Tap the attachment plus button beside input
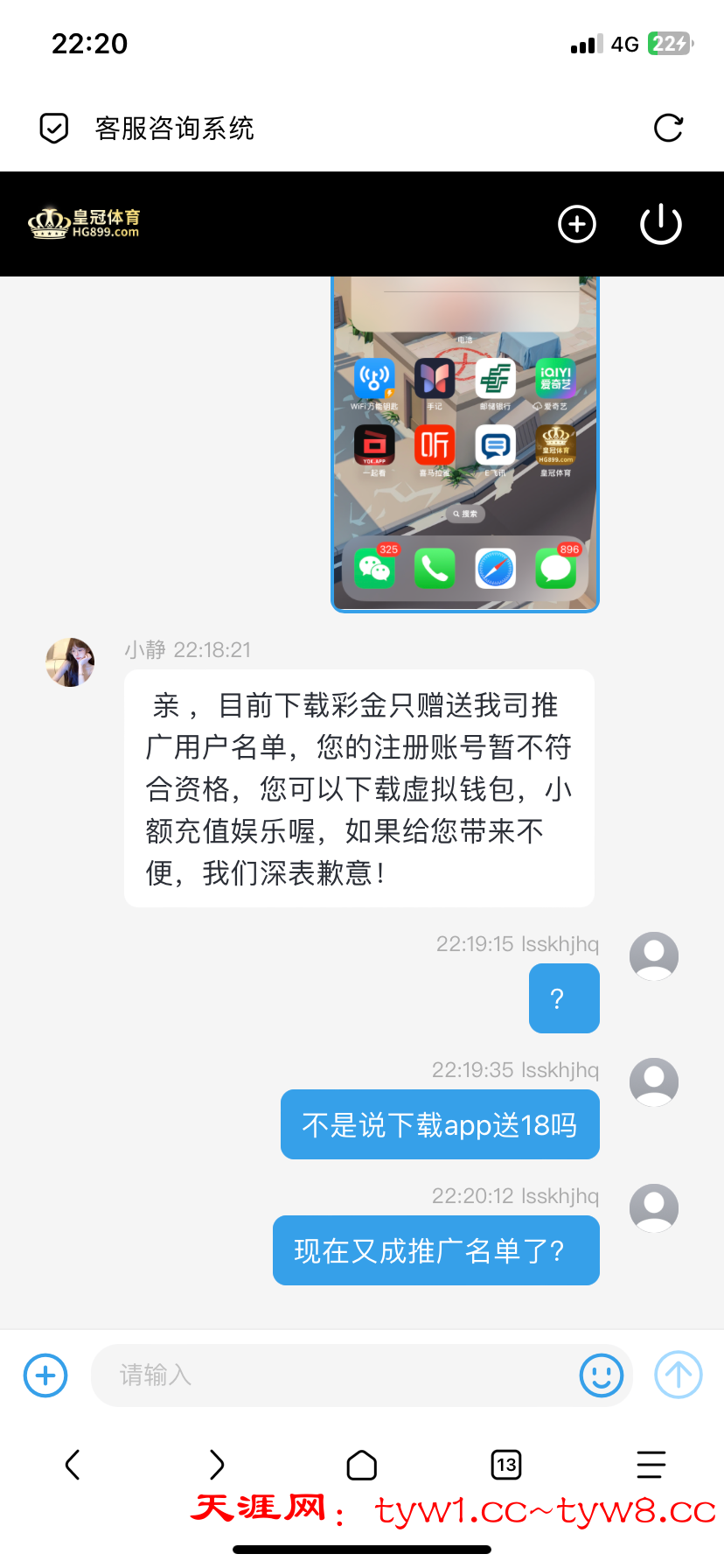This screenshot has height=1568, width=724. coord(45,1375)
